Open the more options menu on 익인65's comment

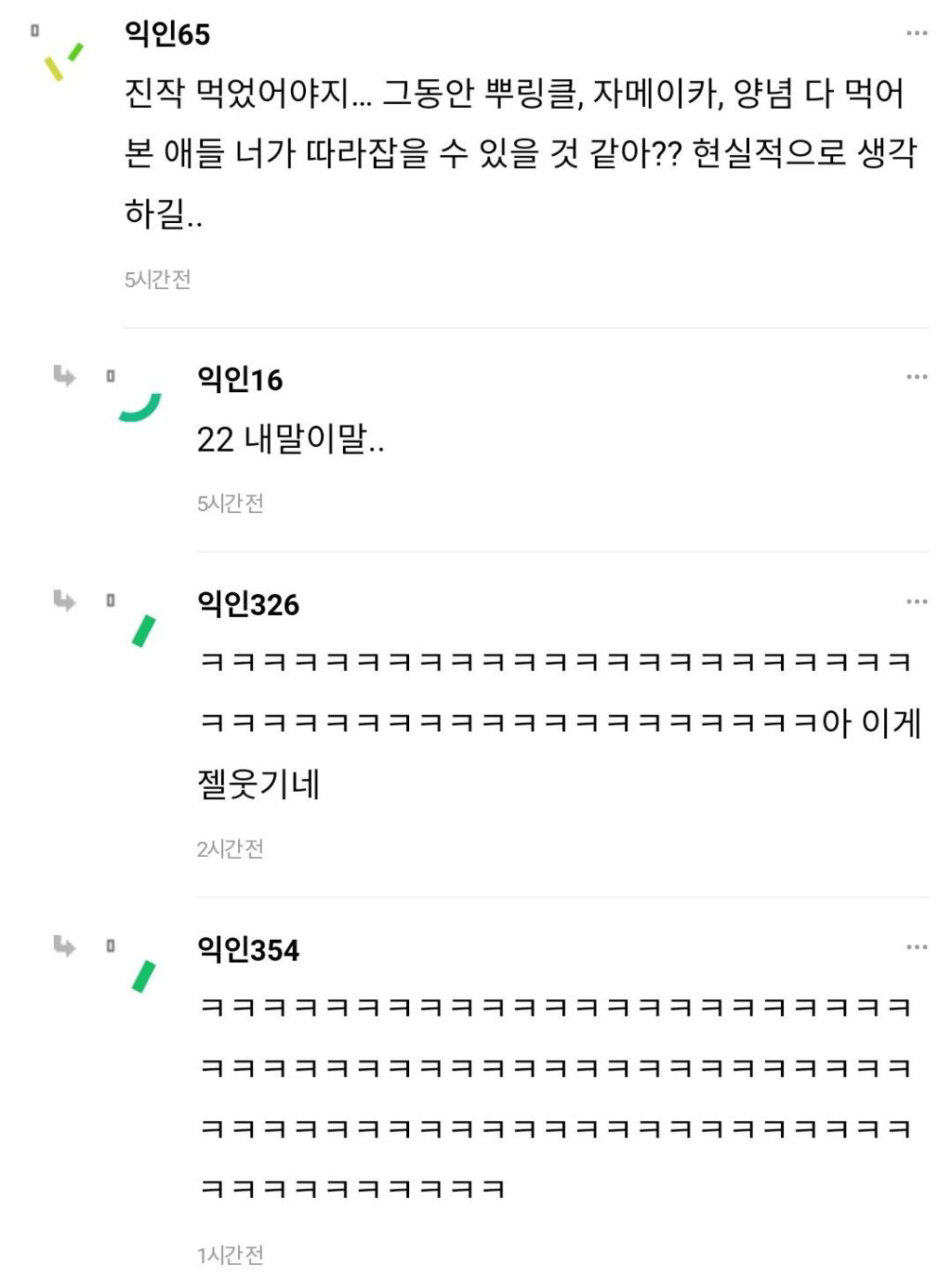917,33
